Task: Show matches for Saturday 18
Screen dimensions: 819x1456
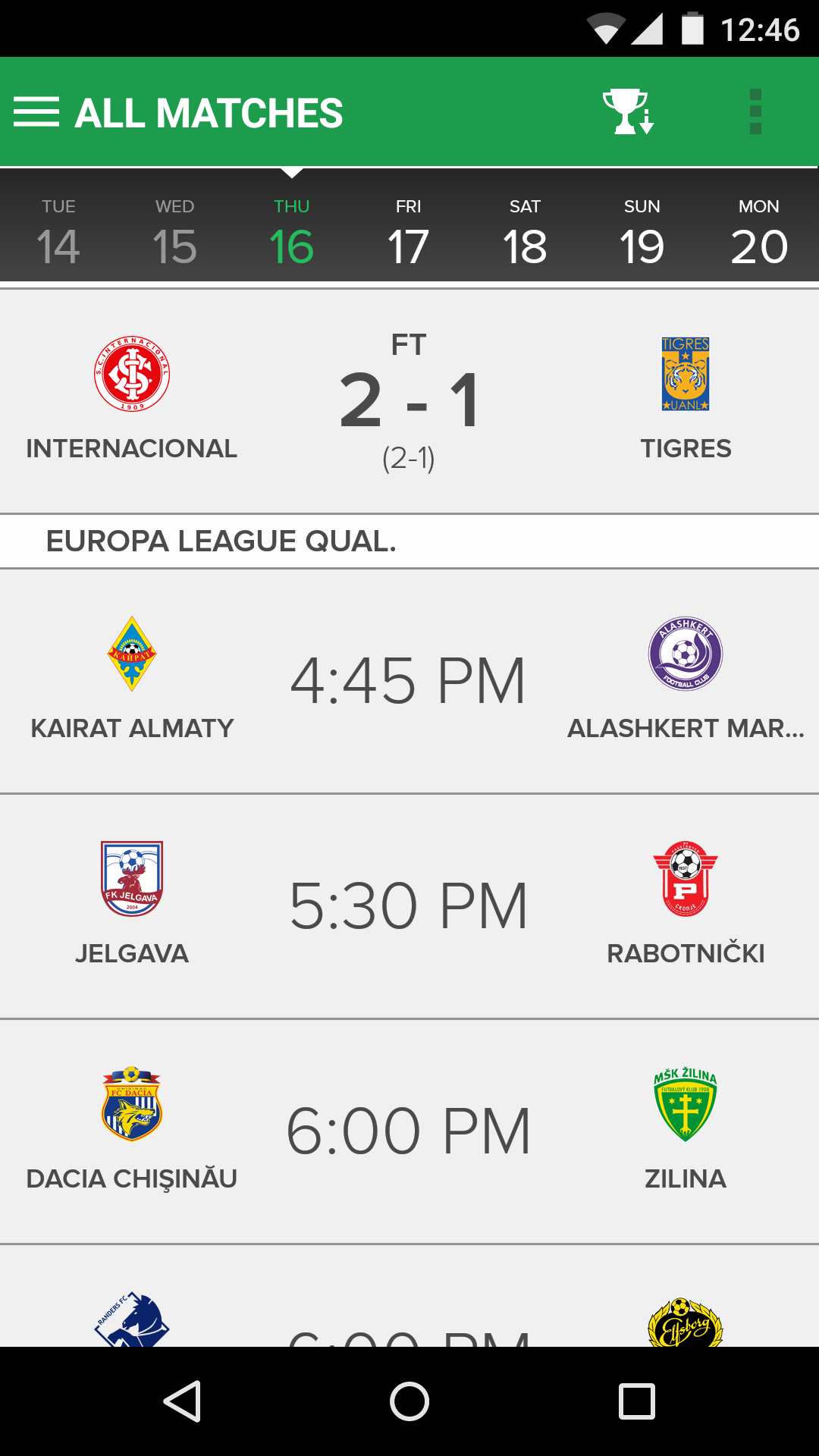Action: click(525, 233)
